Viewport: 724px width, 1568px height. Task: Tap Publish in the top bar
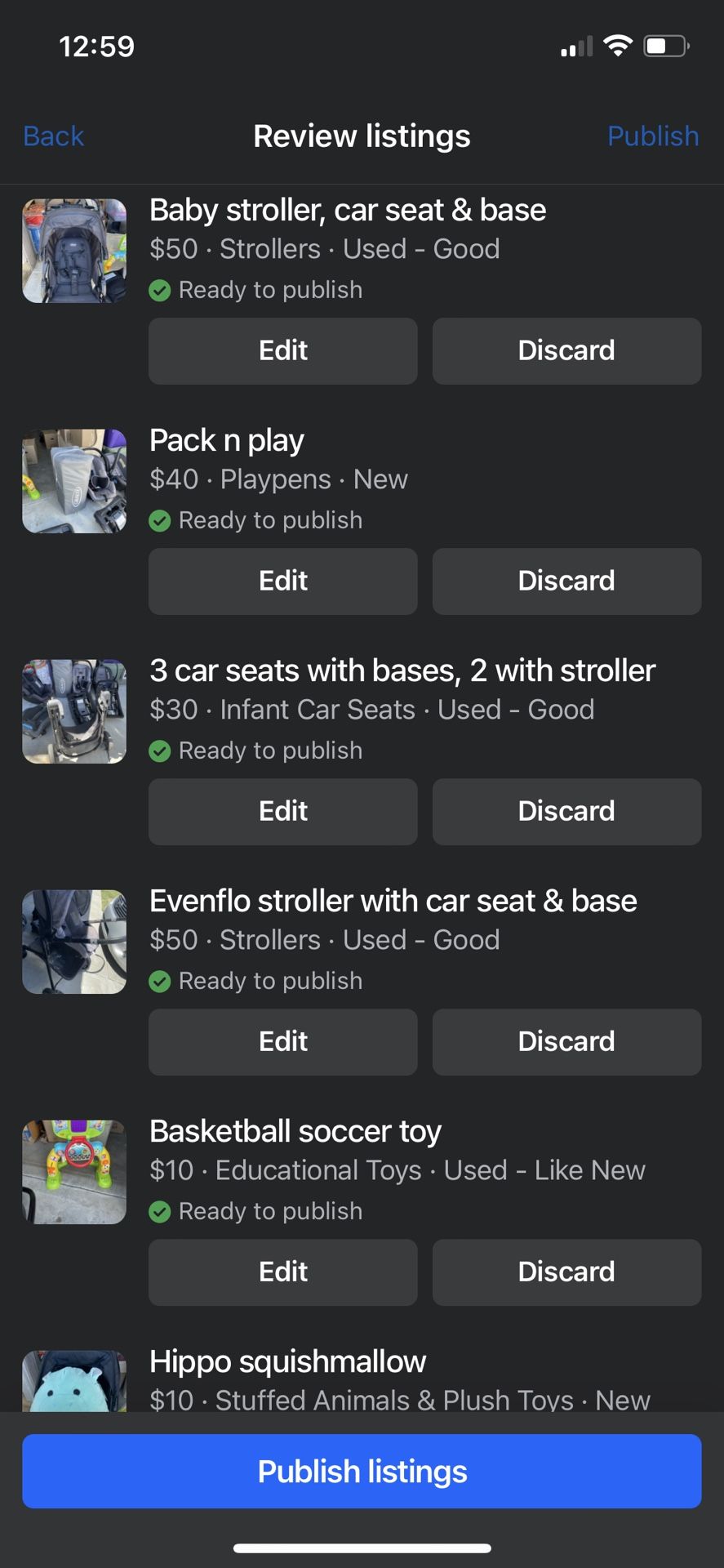click(x=652, y=136)
